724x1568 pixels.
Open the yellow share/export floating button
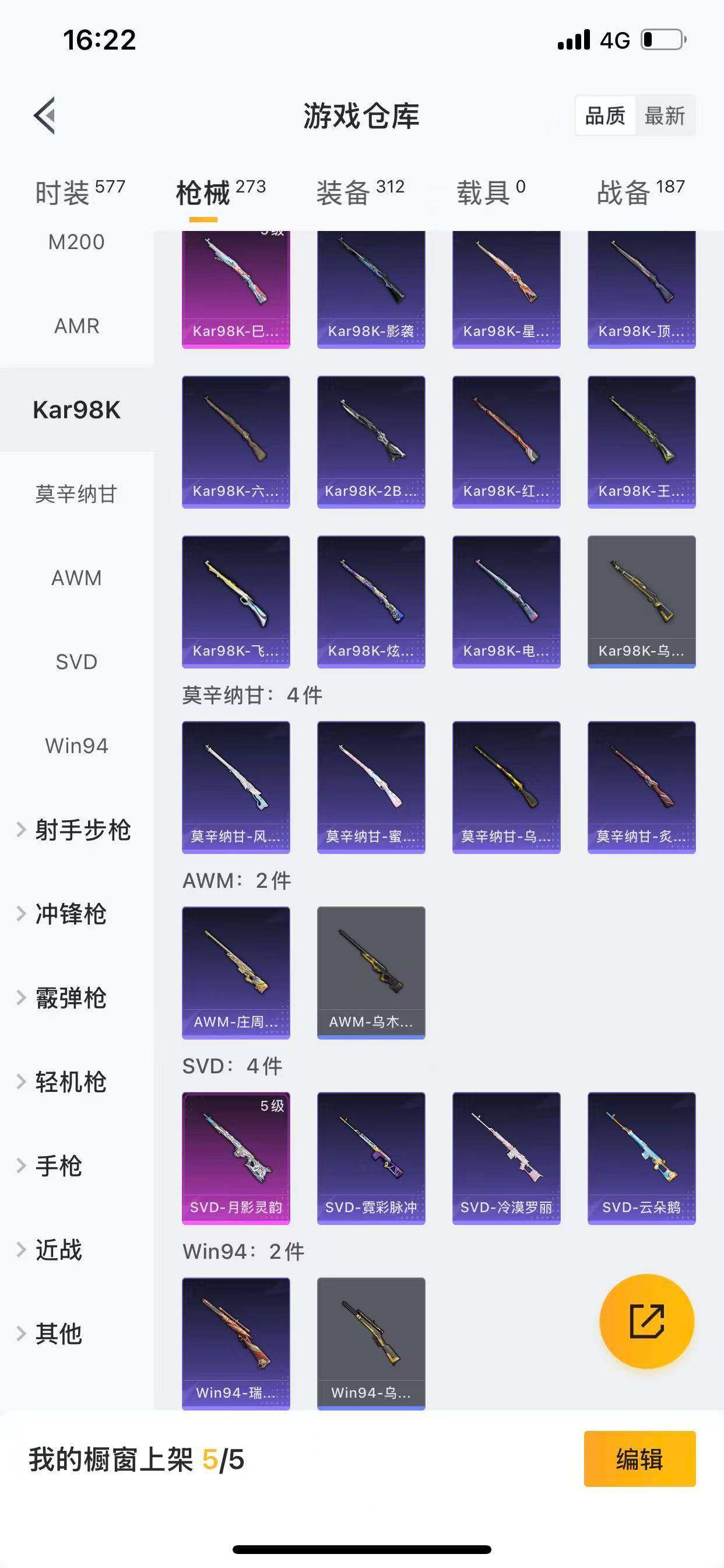[646, 1321]
